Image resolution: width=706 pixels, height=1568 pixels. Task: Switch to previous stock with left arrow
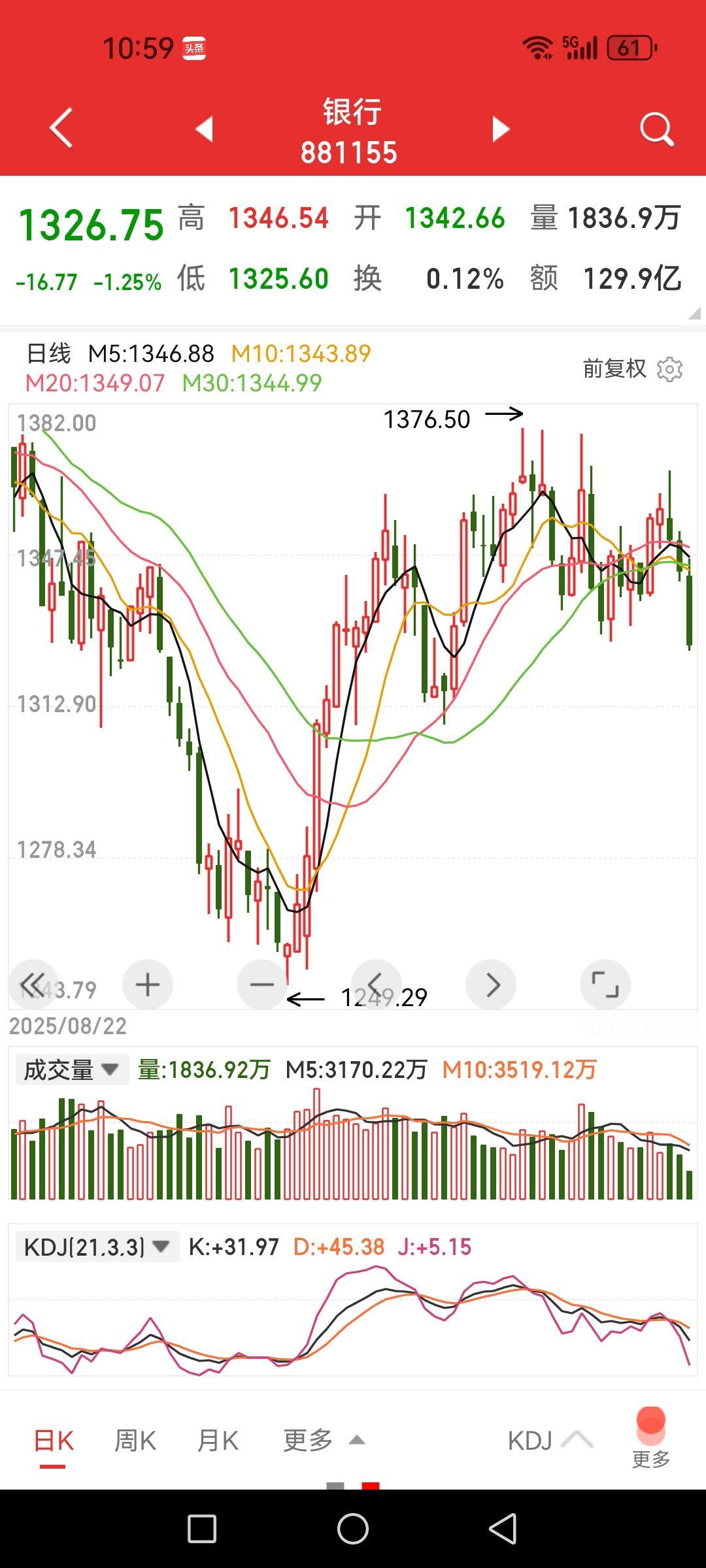(205, 128)
